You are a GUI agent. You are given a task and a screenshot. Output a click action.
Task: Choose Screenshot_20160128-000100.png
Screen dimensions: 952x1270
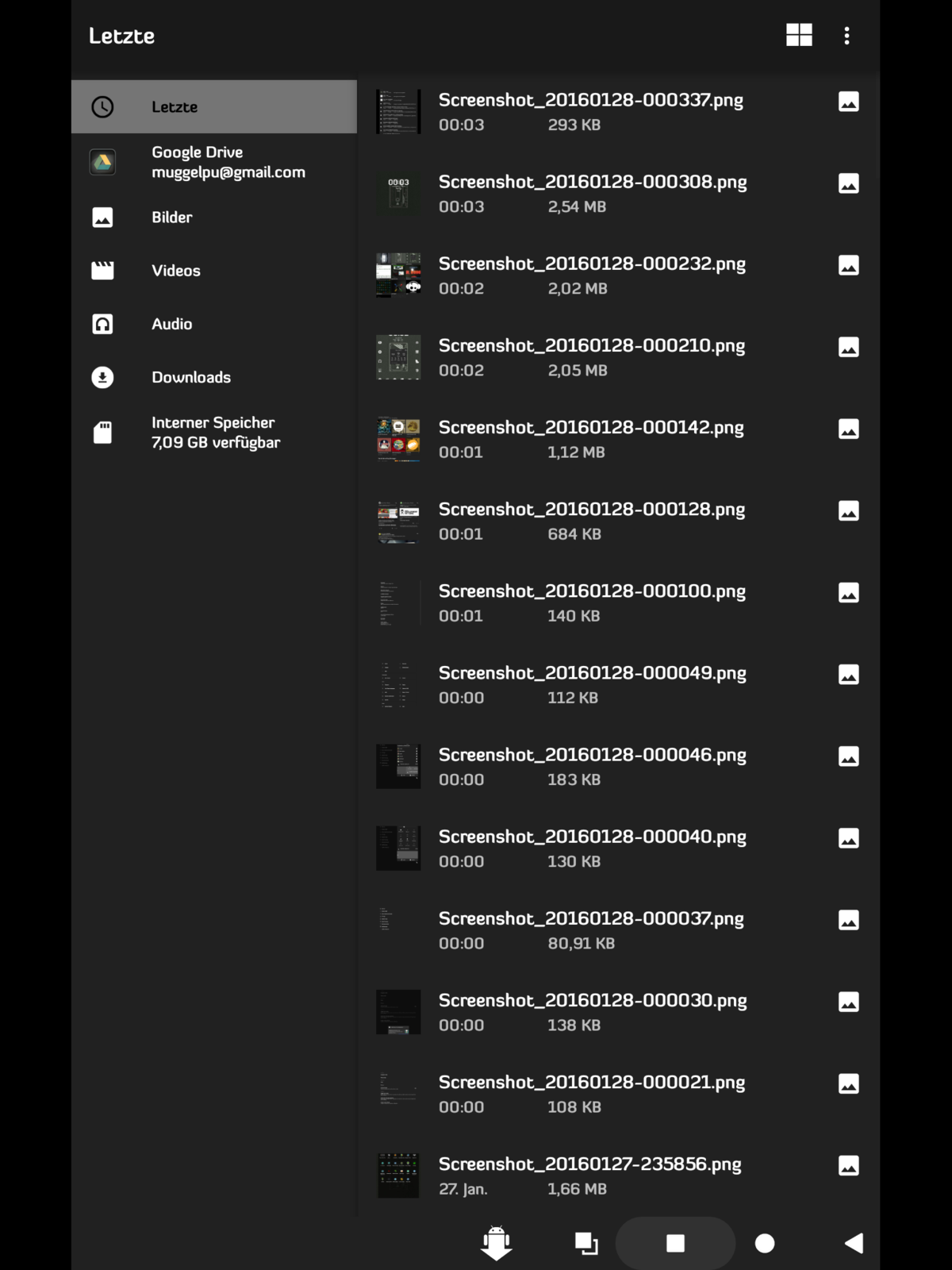(x=591, y=602)
